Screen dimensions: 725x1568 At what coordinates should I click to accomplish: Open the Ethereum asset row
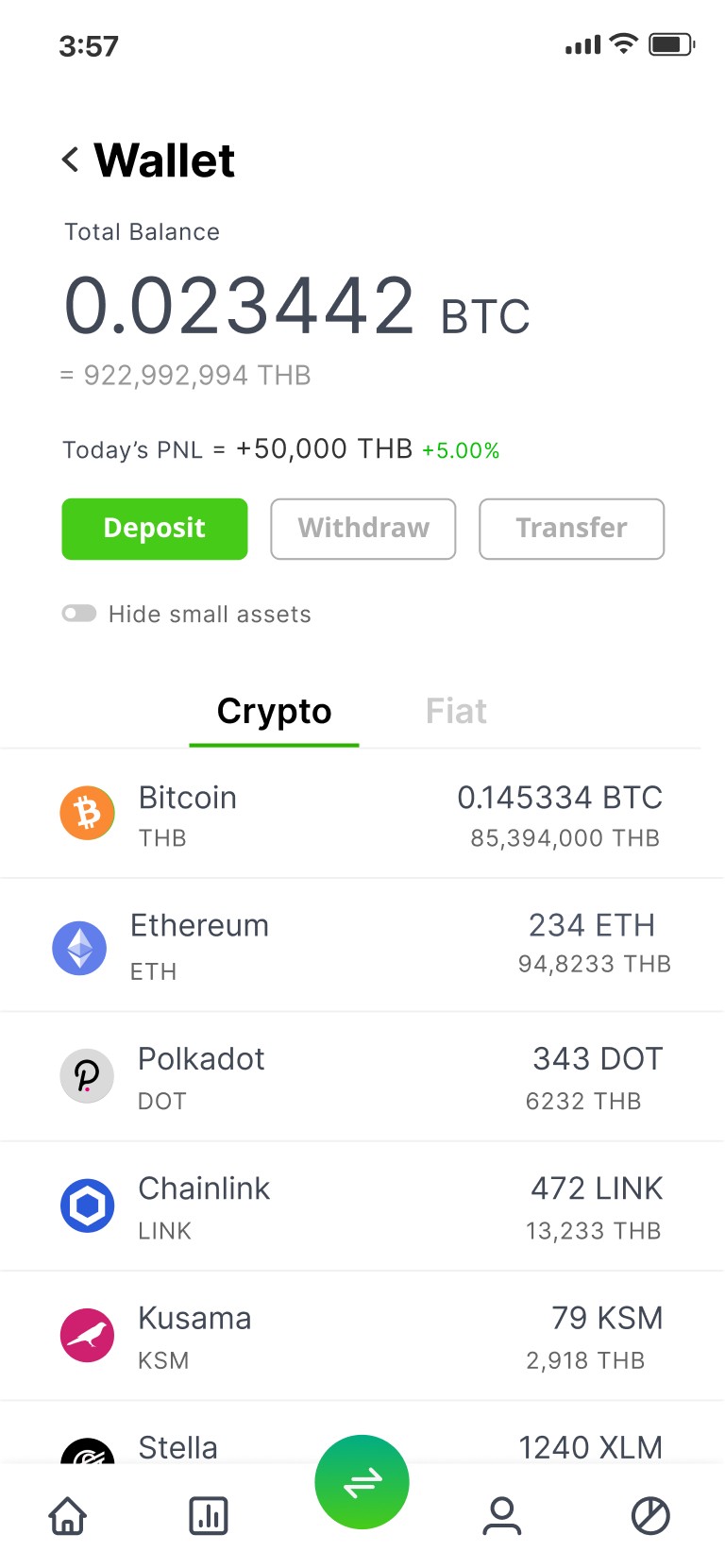pos(362,946)
